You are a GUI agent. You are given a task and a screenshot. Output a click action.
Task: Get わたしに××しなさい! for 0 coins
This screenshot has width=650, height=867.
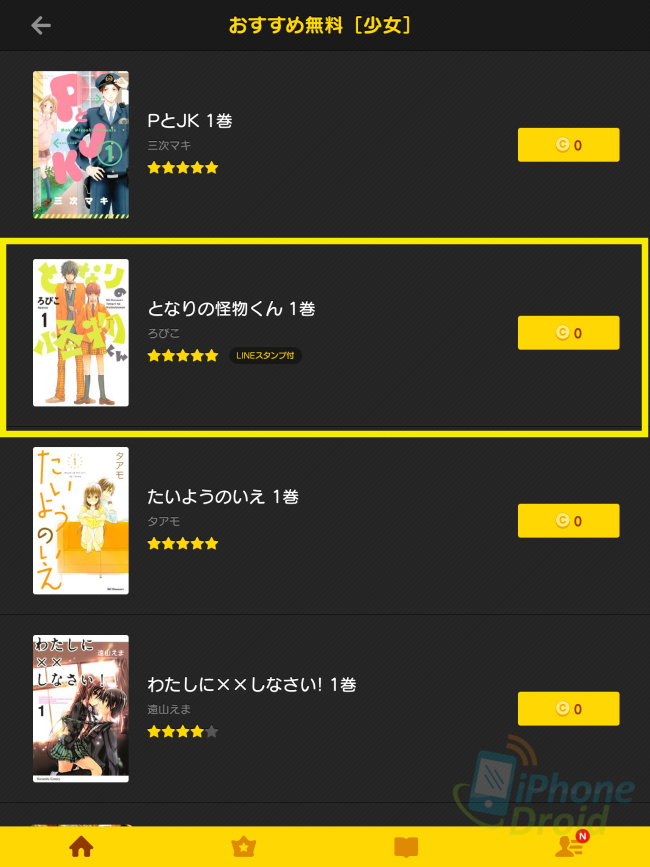pos(568,709)
